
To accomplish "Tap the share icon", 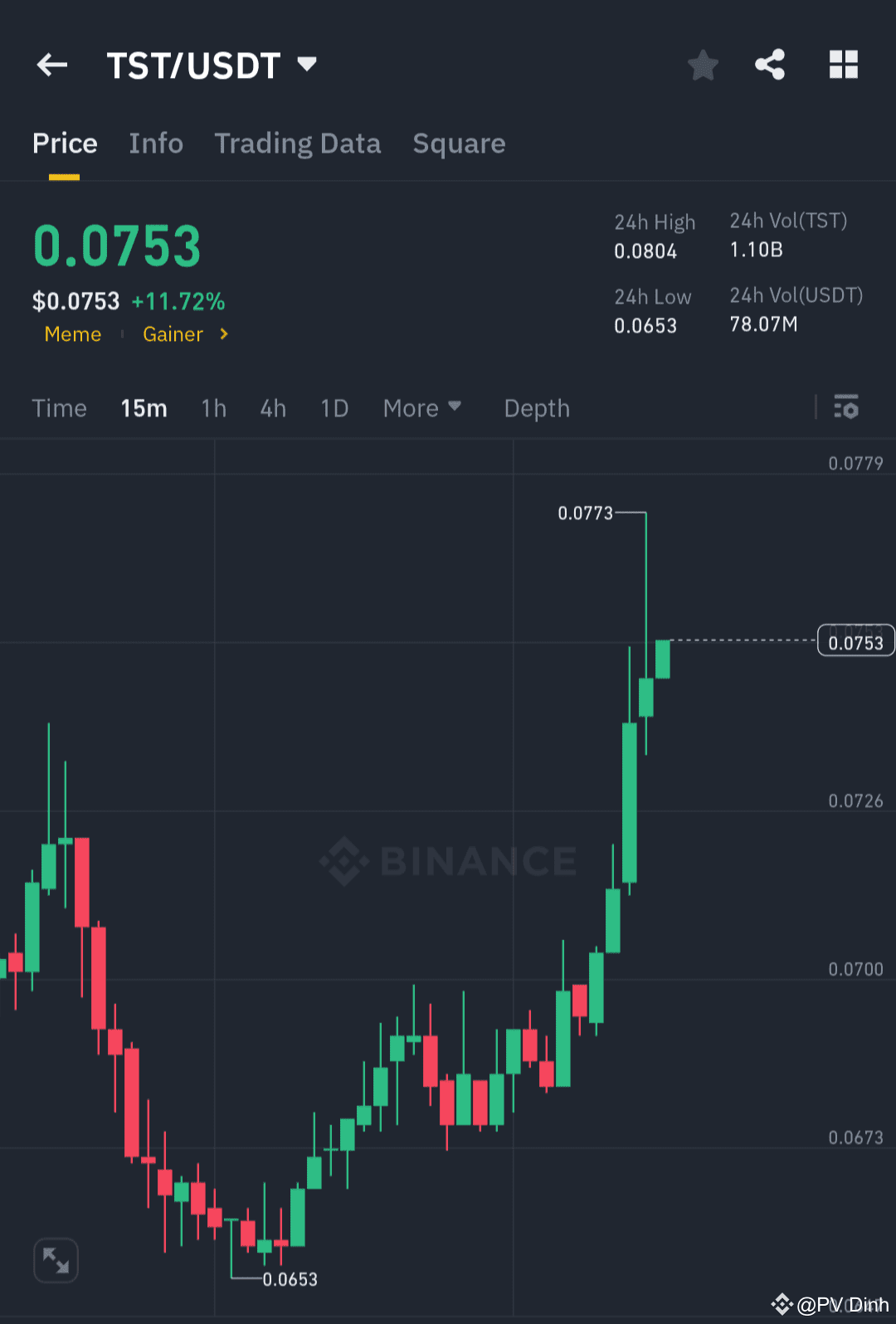I will point(769,65).
